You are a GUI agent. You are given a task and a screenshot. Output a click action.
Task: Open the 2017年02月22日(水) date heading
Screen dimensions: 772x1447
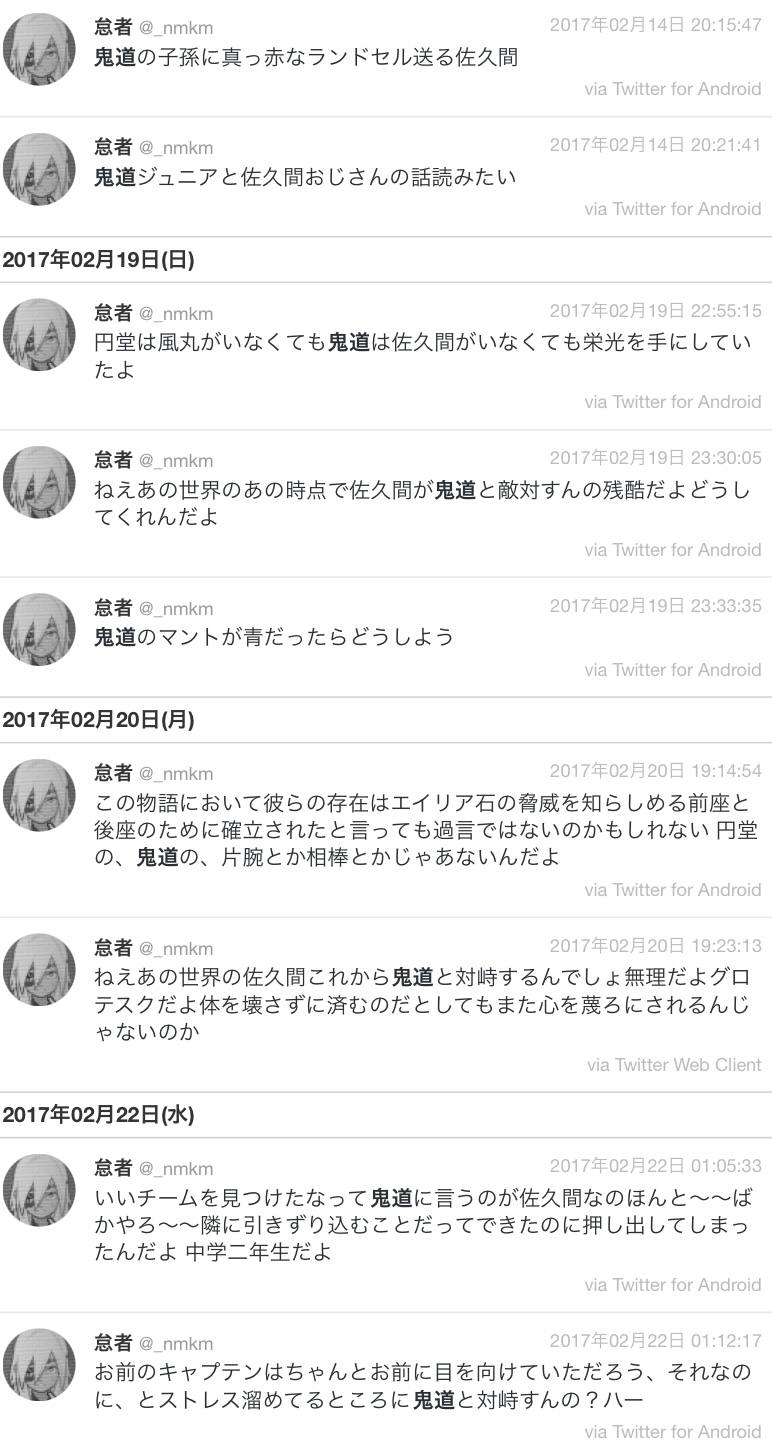(x=98, y=1115)
